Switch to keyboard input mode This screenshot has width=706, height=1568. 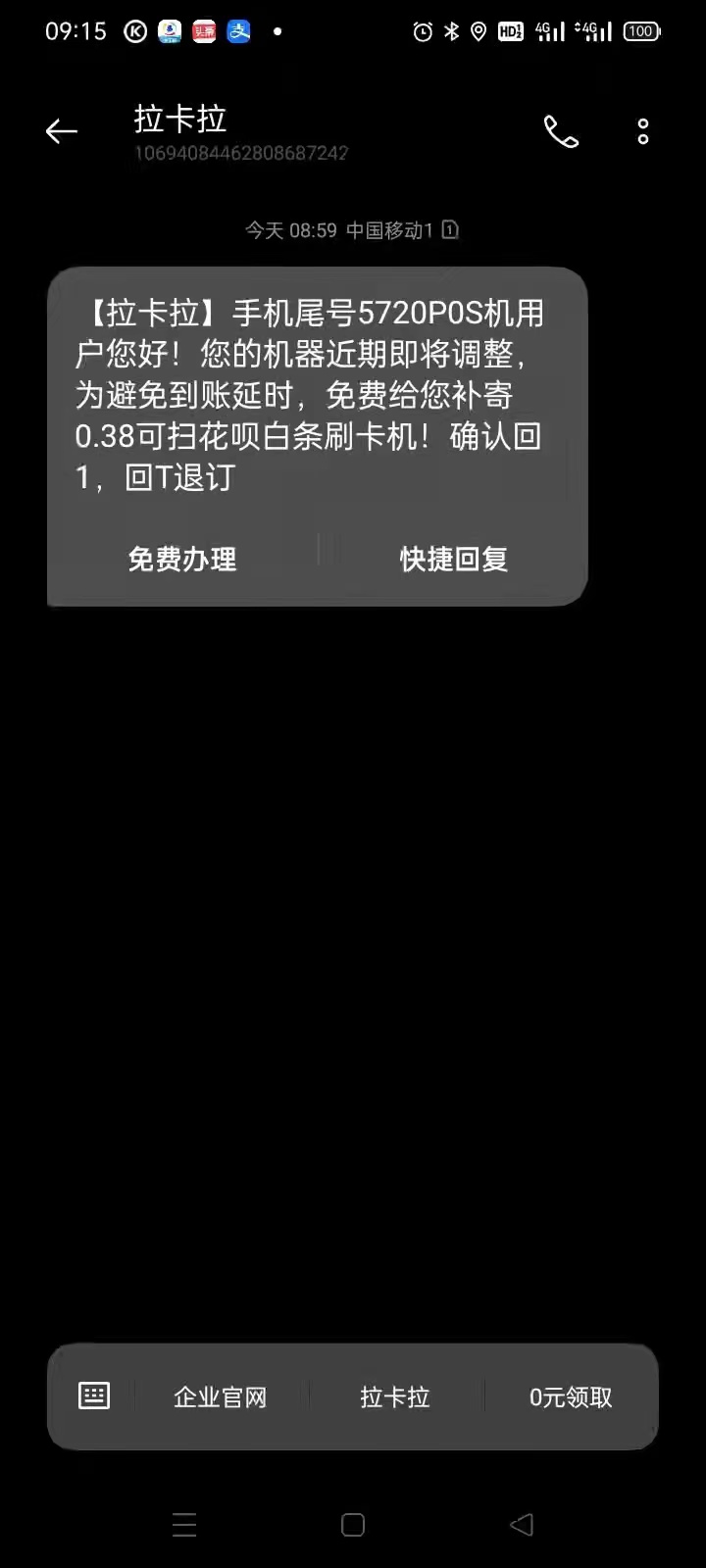pos(94,1396)
